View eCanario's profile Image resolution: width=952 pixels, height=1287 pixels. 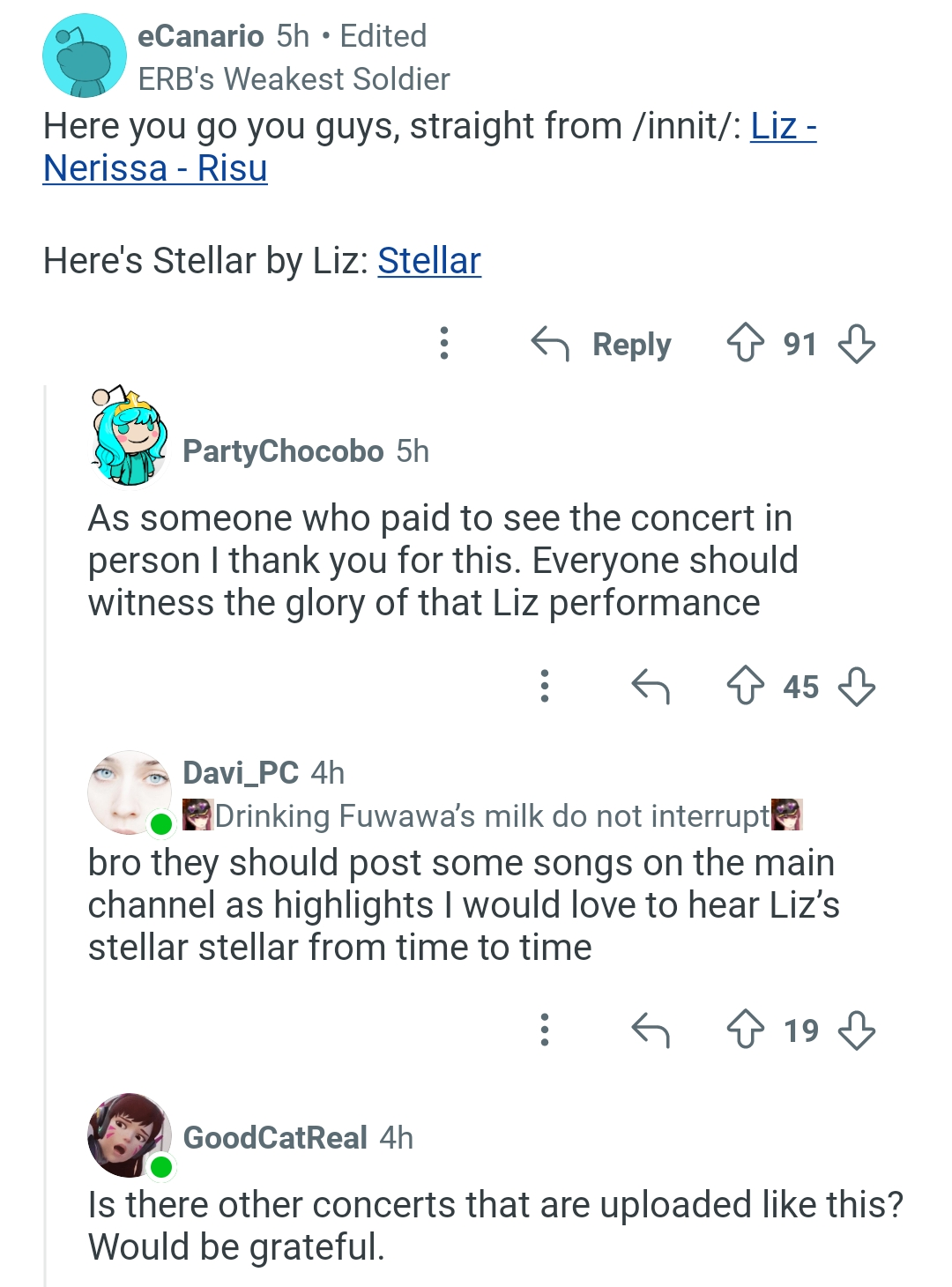200,36
